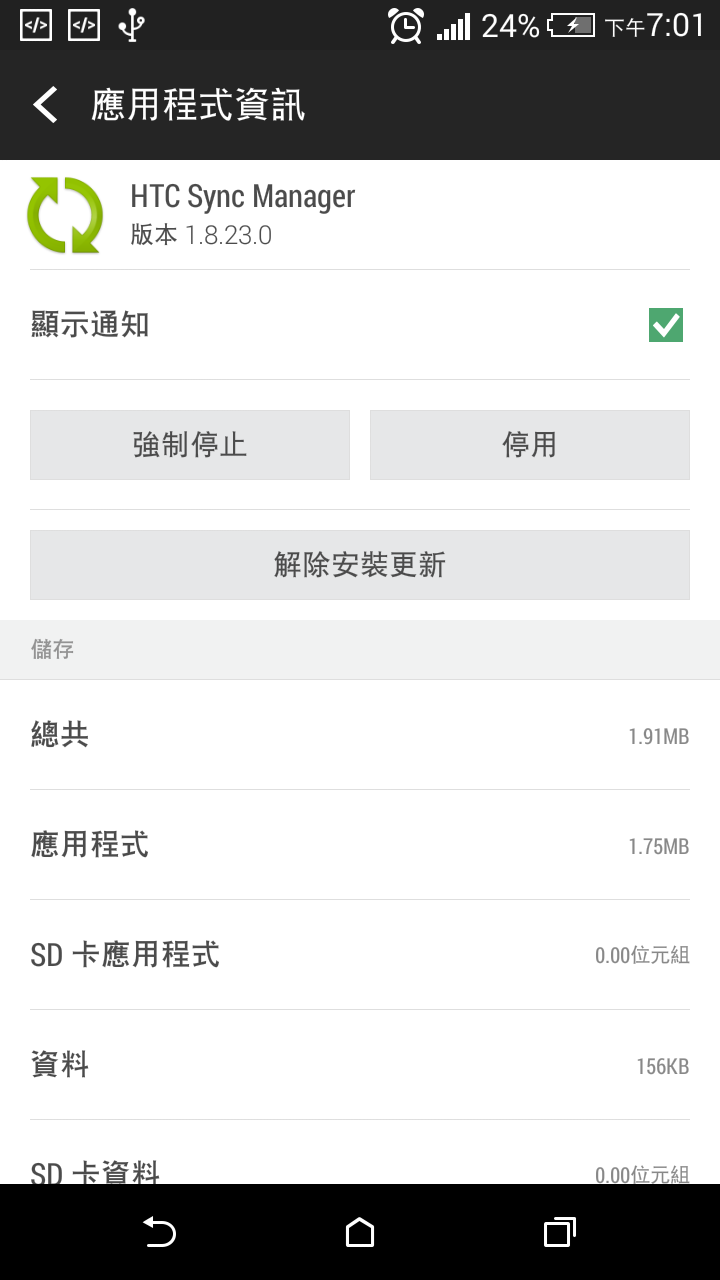This screenshot has width=720, height=1280.
Task: Select 解除安裝更新 to uninstall updates
Action: click(360, 565)
